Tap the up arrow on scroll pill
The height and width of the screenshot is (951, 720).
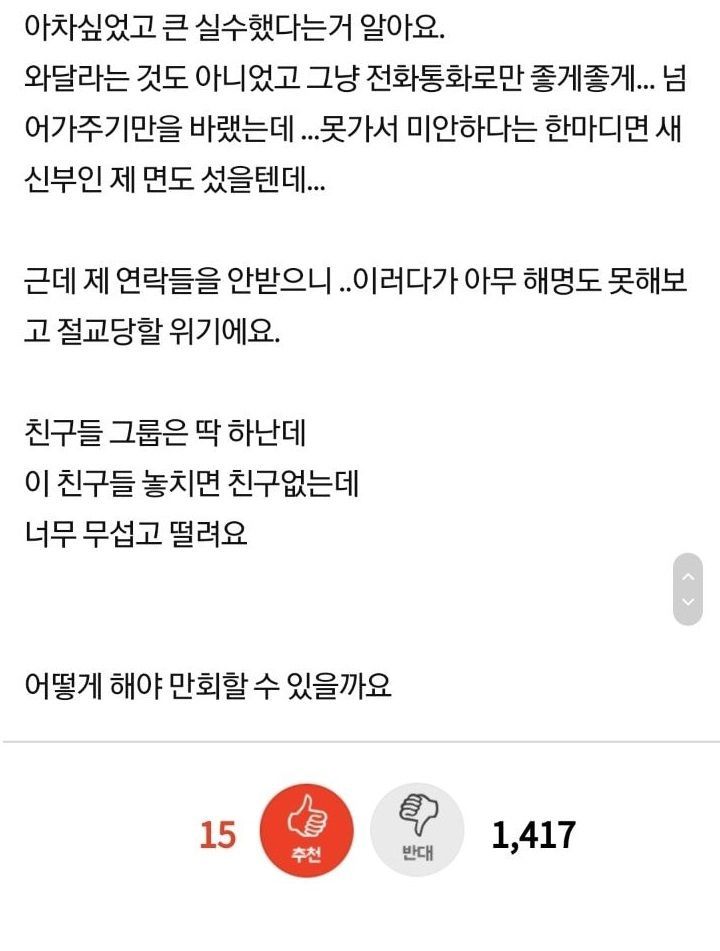(687, 575)
